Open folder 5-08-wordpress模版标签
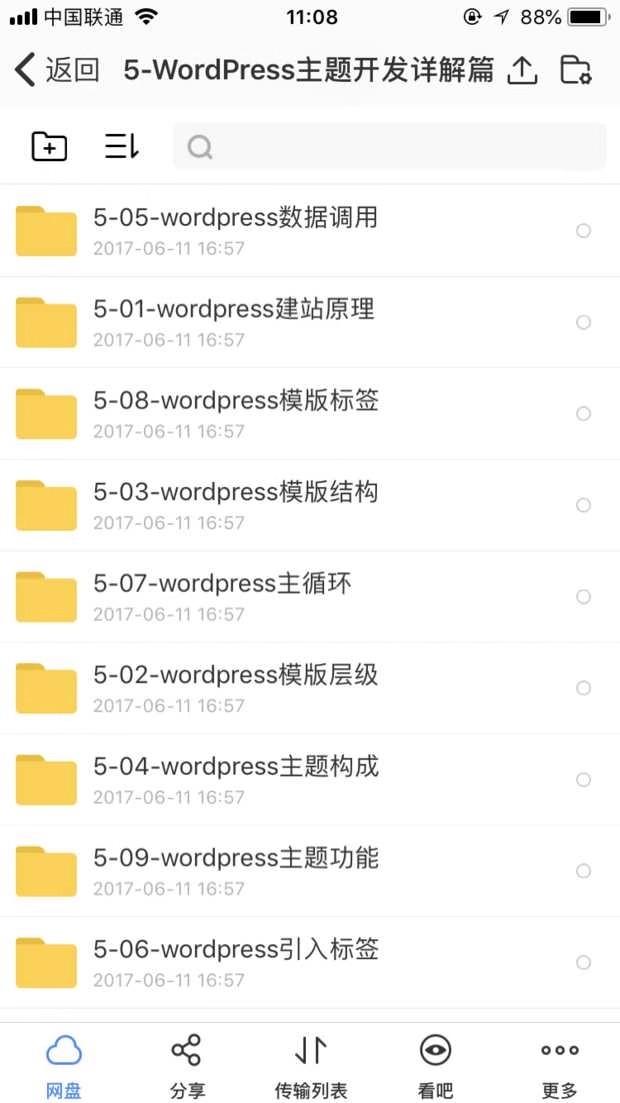 point(236,413)
